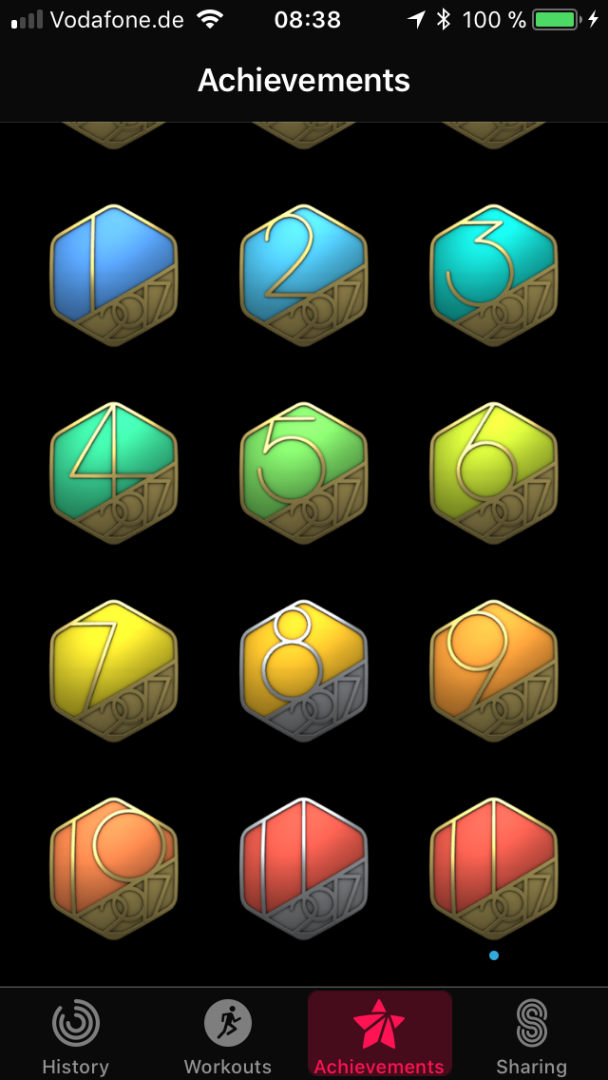Tap the silver-rimmed number 8 badge

click(304, 671)
